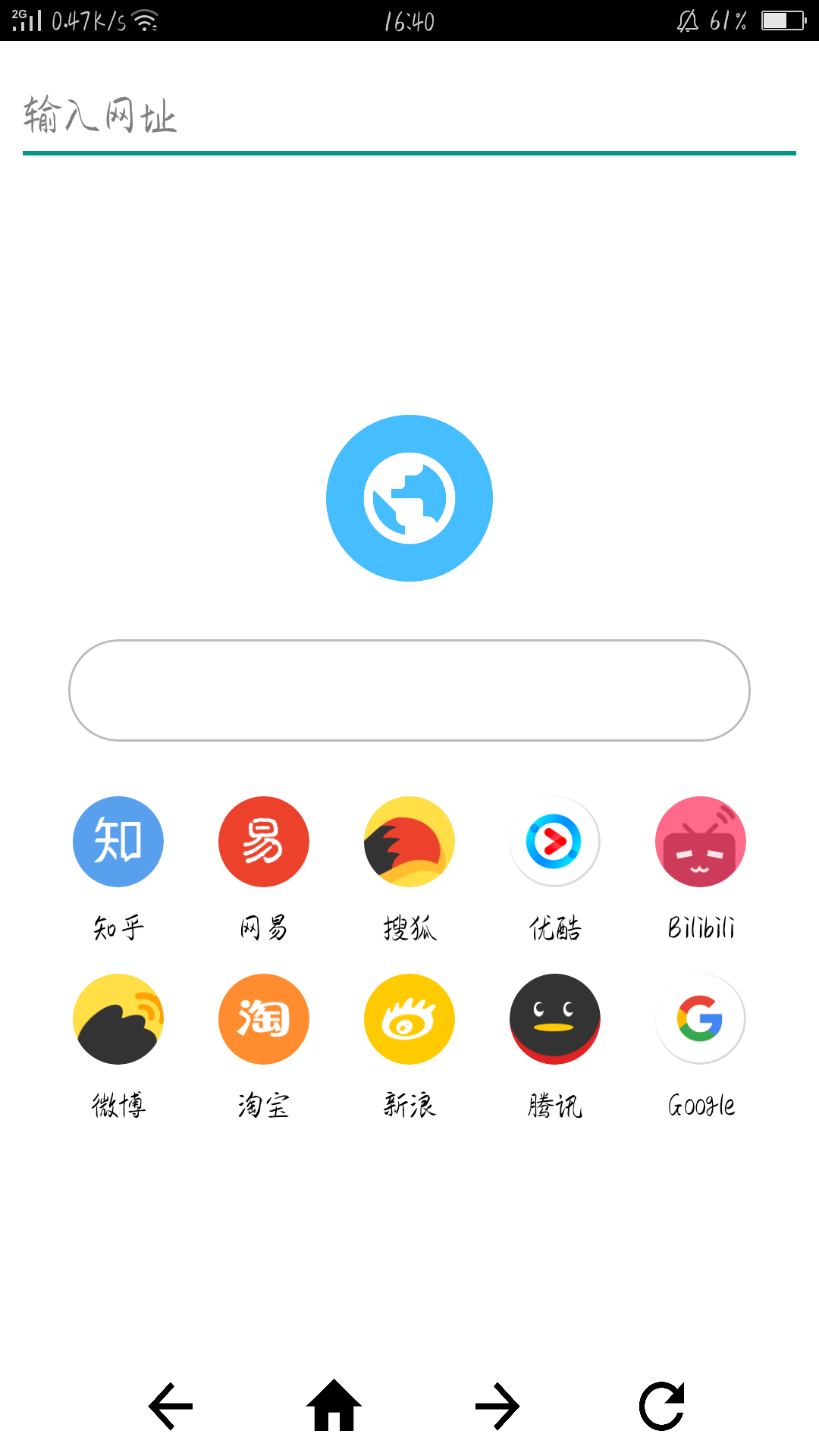The width and height of the screenshot is (819, 1456).
Task: Focus the rounded search box
Action: [x=409, y=690]
